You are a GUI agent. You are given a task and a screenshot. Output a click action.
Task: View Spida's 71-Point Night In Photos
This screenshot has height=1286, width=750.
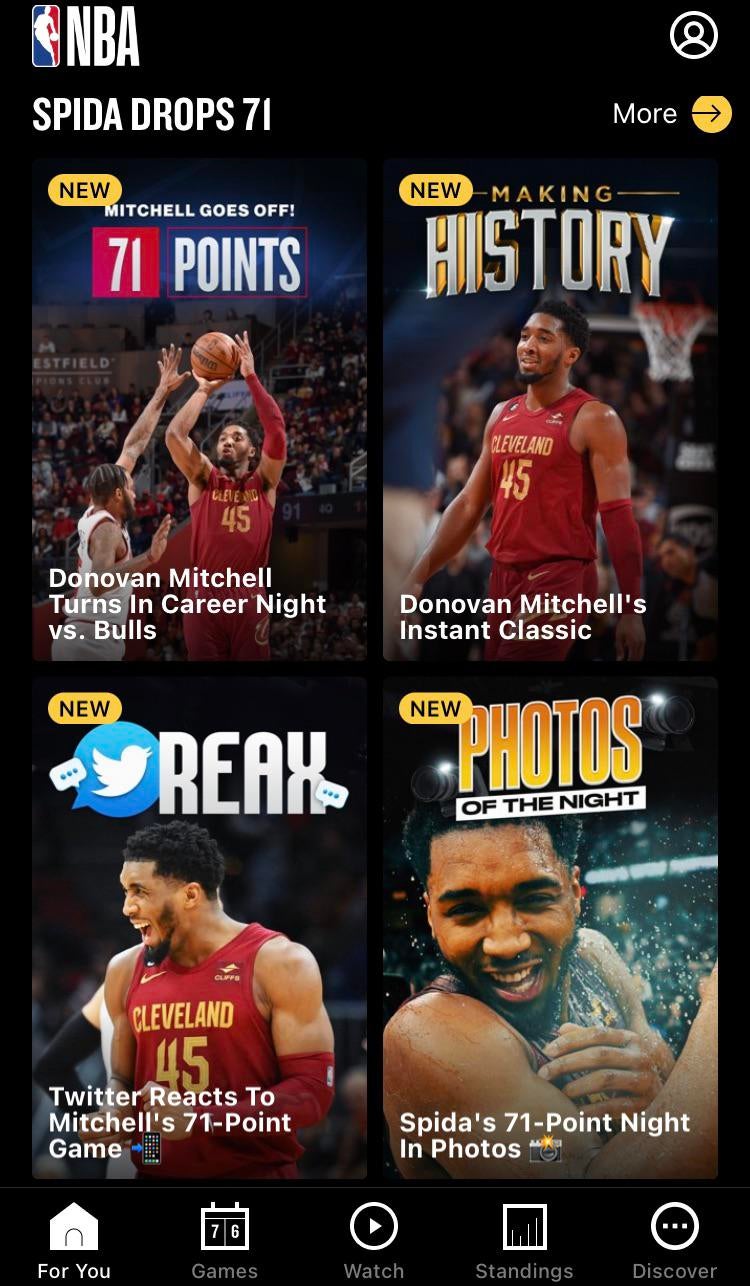pos(550,928)
